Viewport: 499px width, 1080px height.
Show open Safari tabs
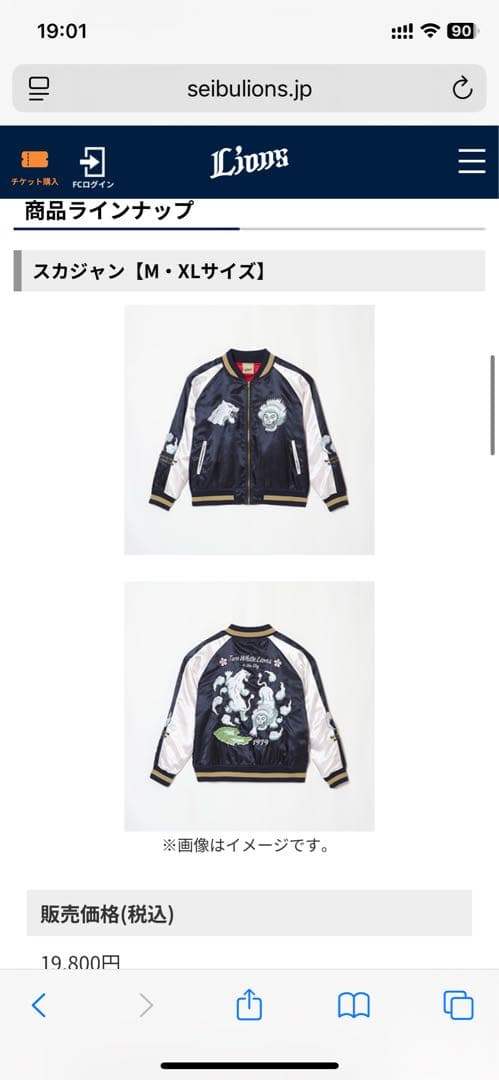[x=458, y=1006]
